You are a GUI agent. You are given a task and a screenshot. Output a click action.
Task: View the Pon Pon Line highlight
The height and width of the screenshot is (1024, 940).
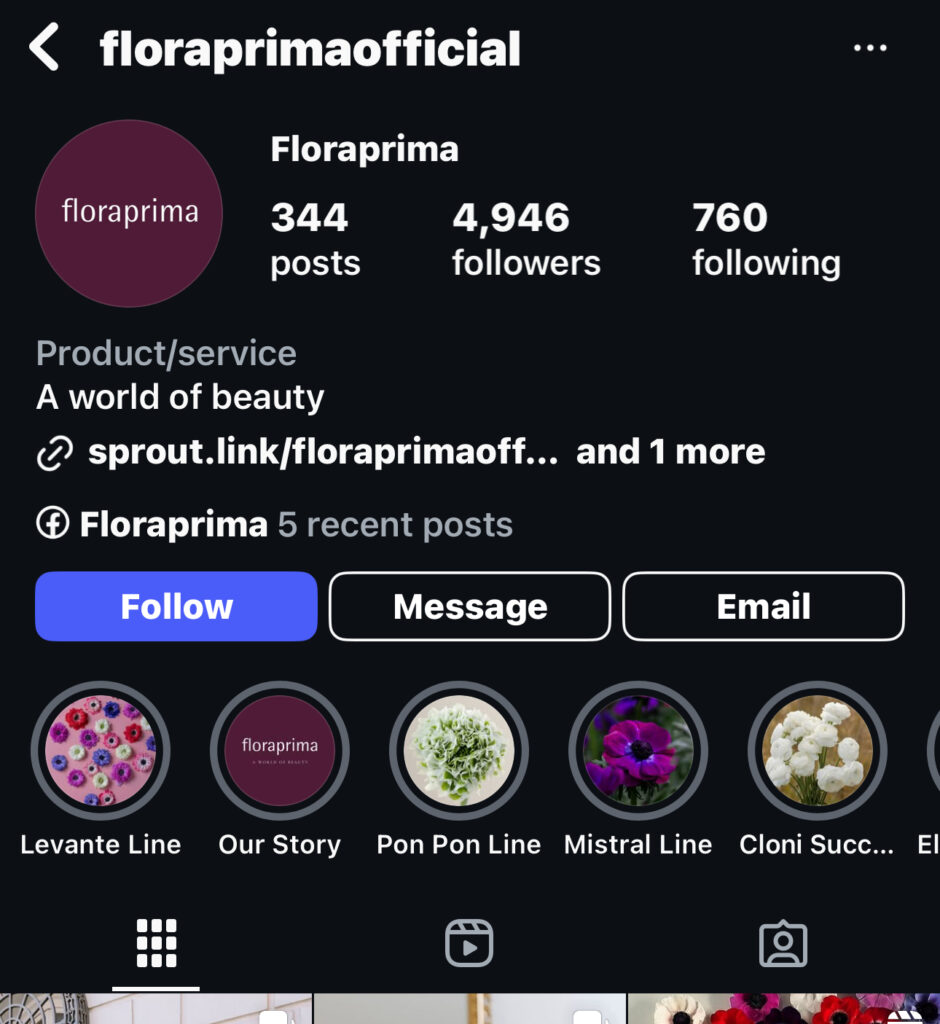[459, 751]
